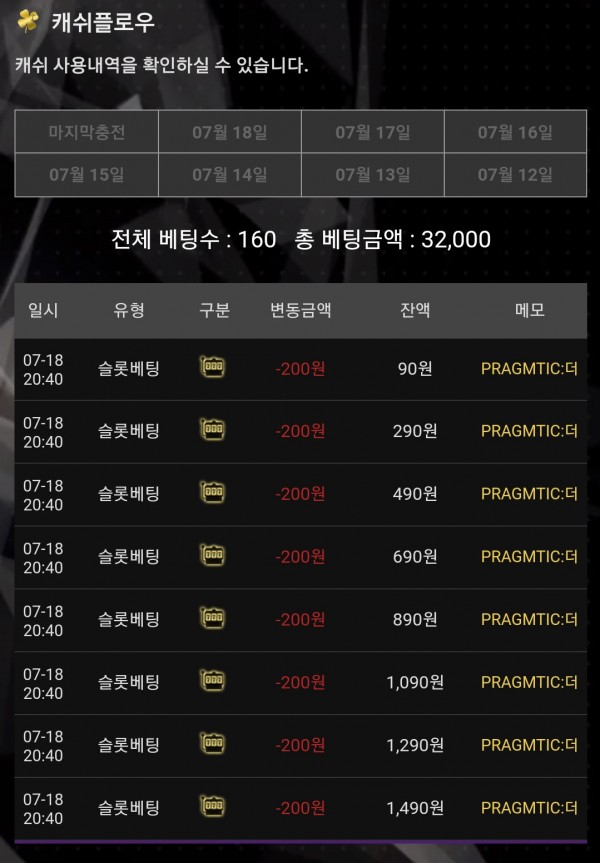Show cash history for 07월 16일

tap(515, 133)
